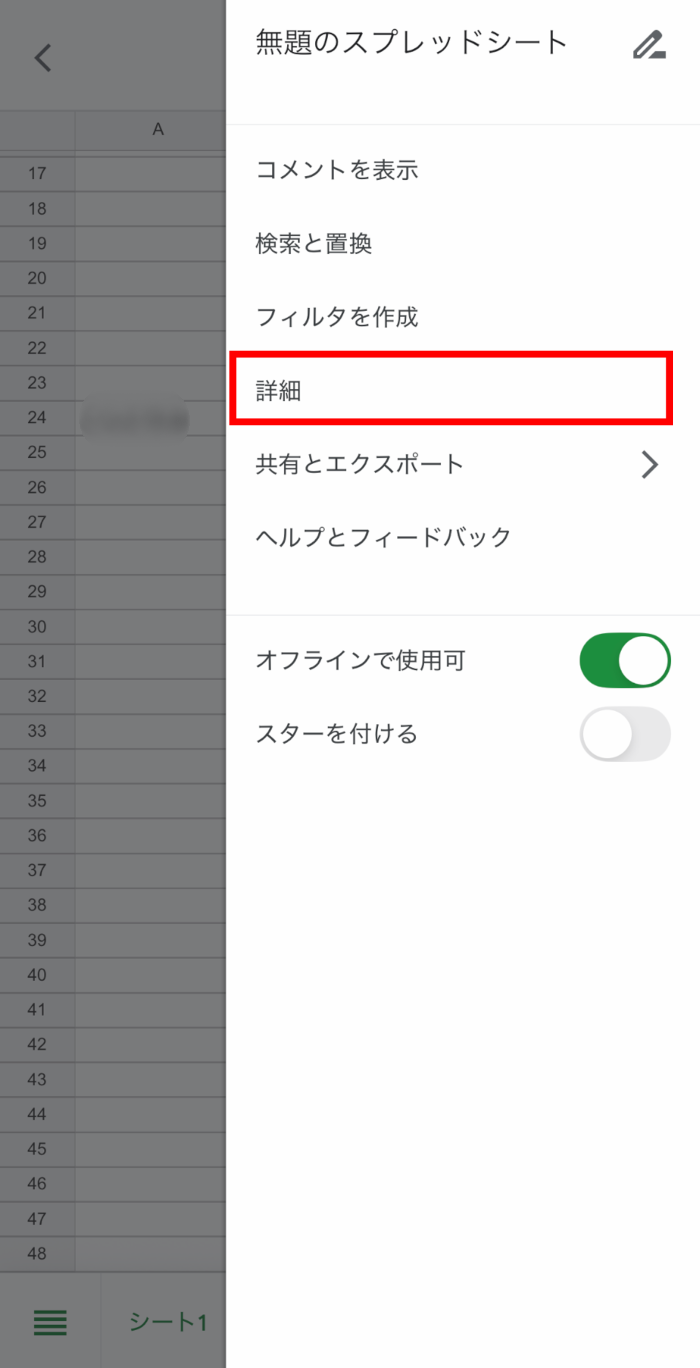Viewport: 700px width, 1368px height.
Task: Open 検索と置換 find and replace
Action: click(x=314, y=244)
